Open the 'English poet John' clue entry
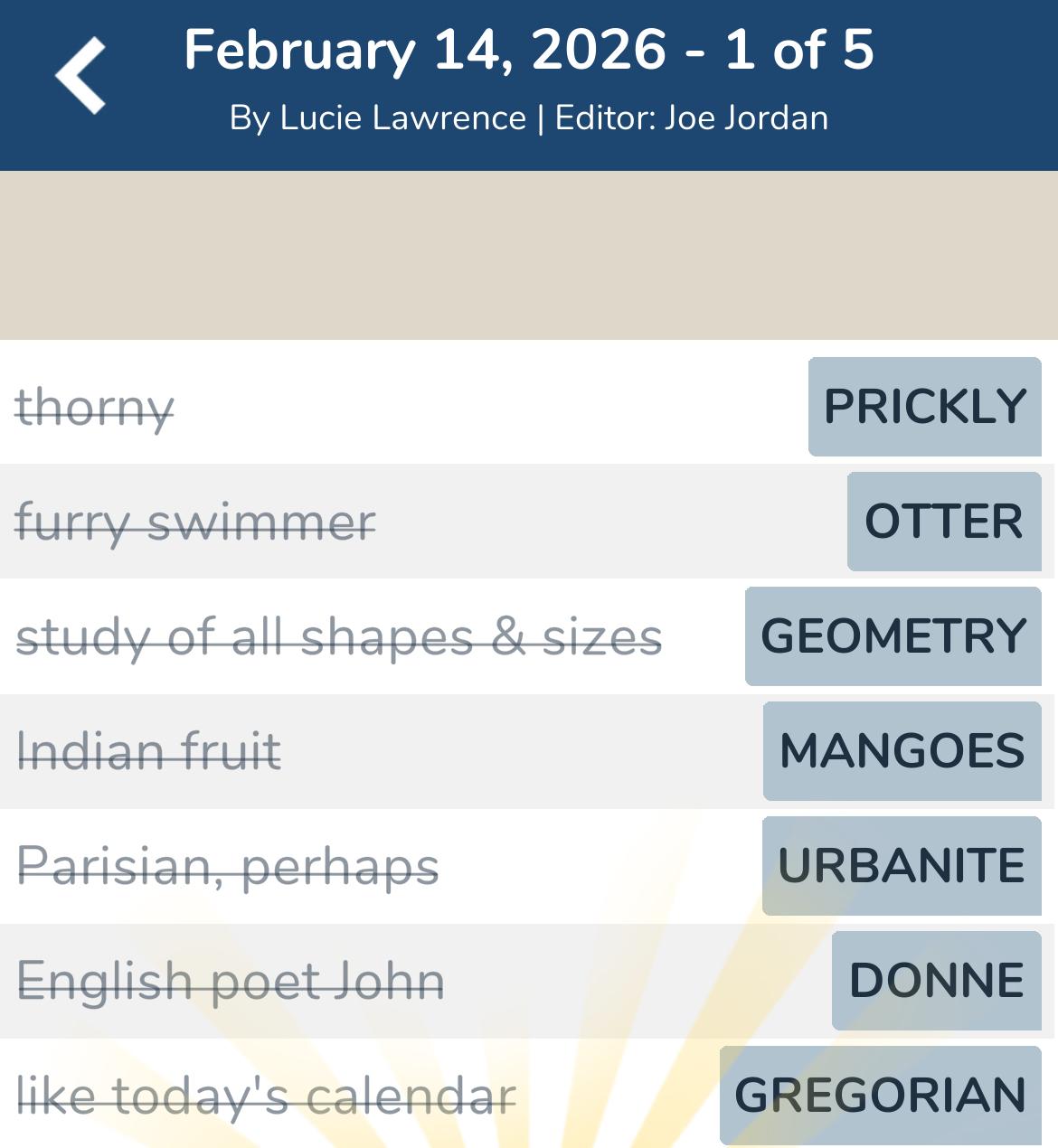 coord(230,981)
